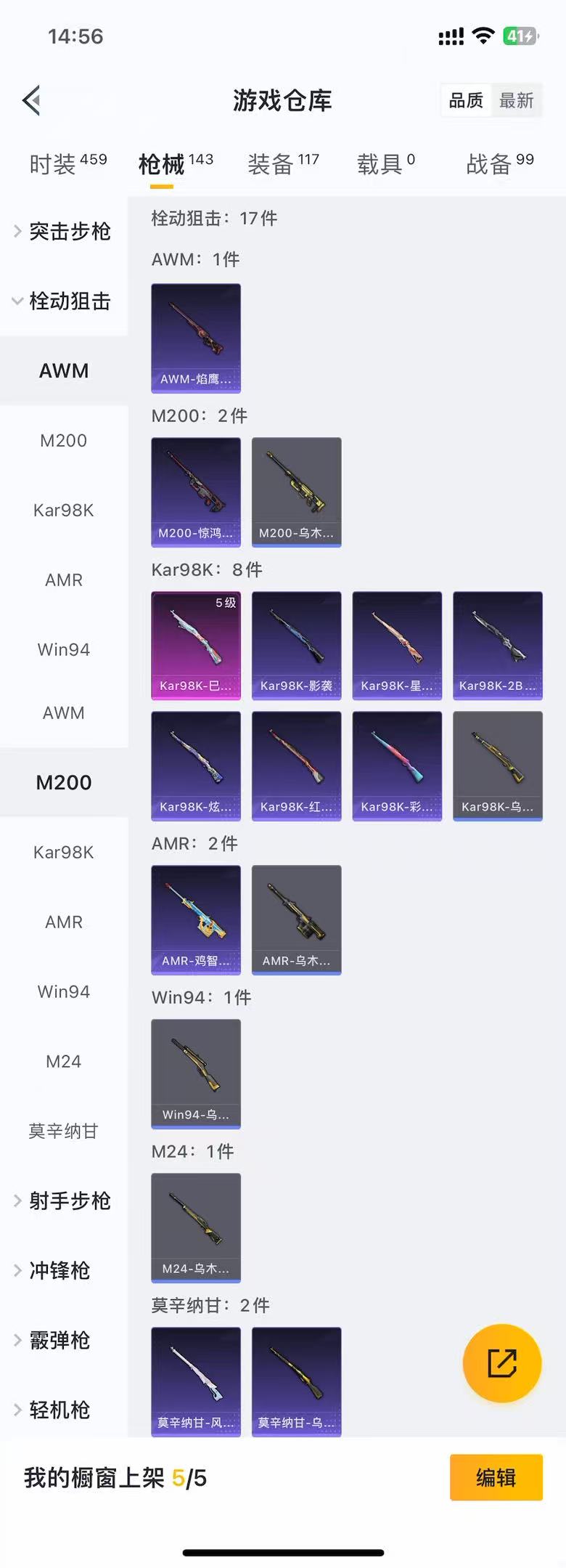Switch to the 战备 tab

click(x=499, y=164)
